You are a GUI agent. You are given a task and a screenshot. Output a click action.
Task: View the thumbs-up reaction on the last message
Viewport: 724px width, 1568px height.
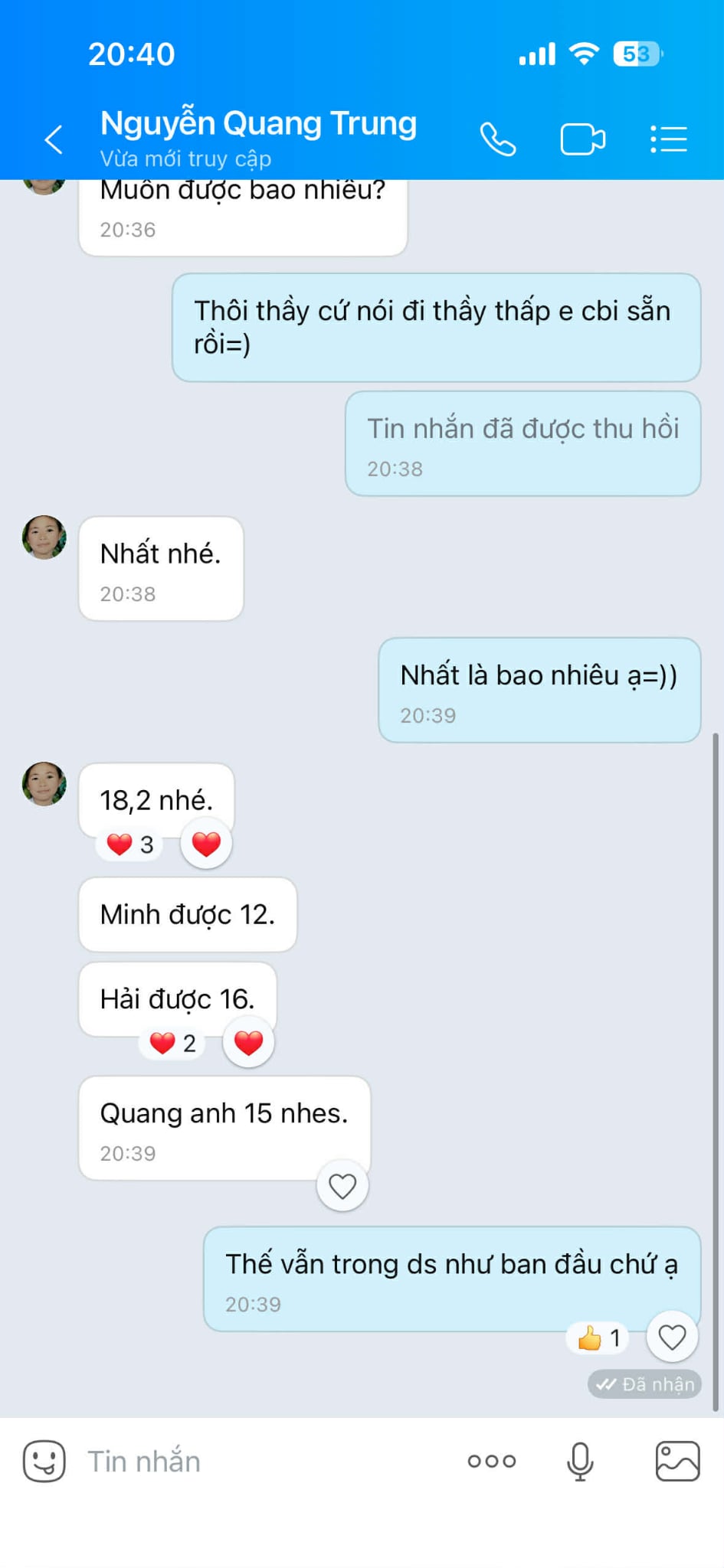[x=598, y=1338]
